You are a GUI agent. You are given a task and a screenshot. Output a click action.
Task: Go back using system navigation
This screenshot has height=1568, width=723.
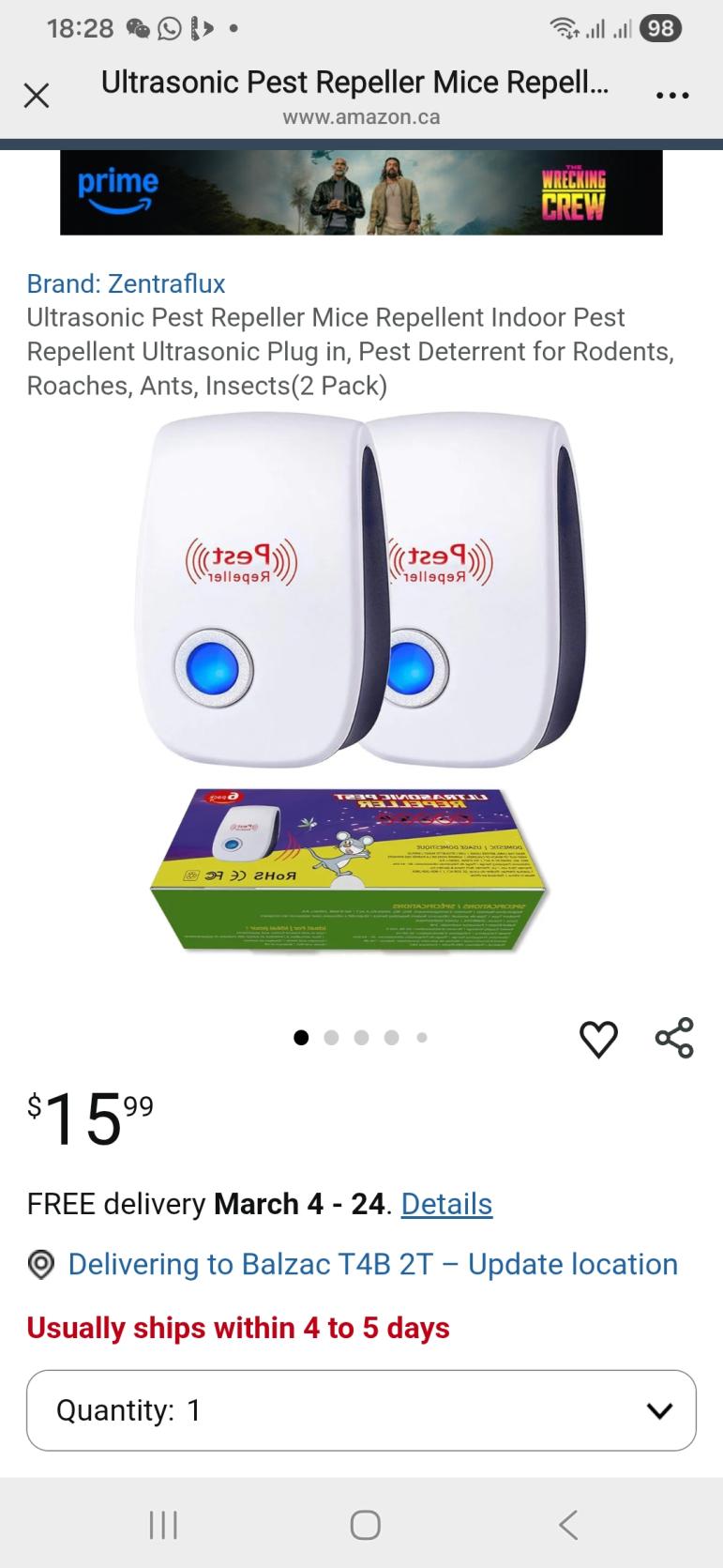[567, 1524]
